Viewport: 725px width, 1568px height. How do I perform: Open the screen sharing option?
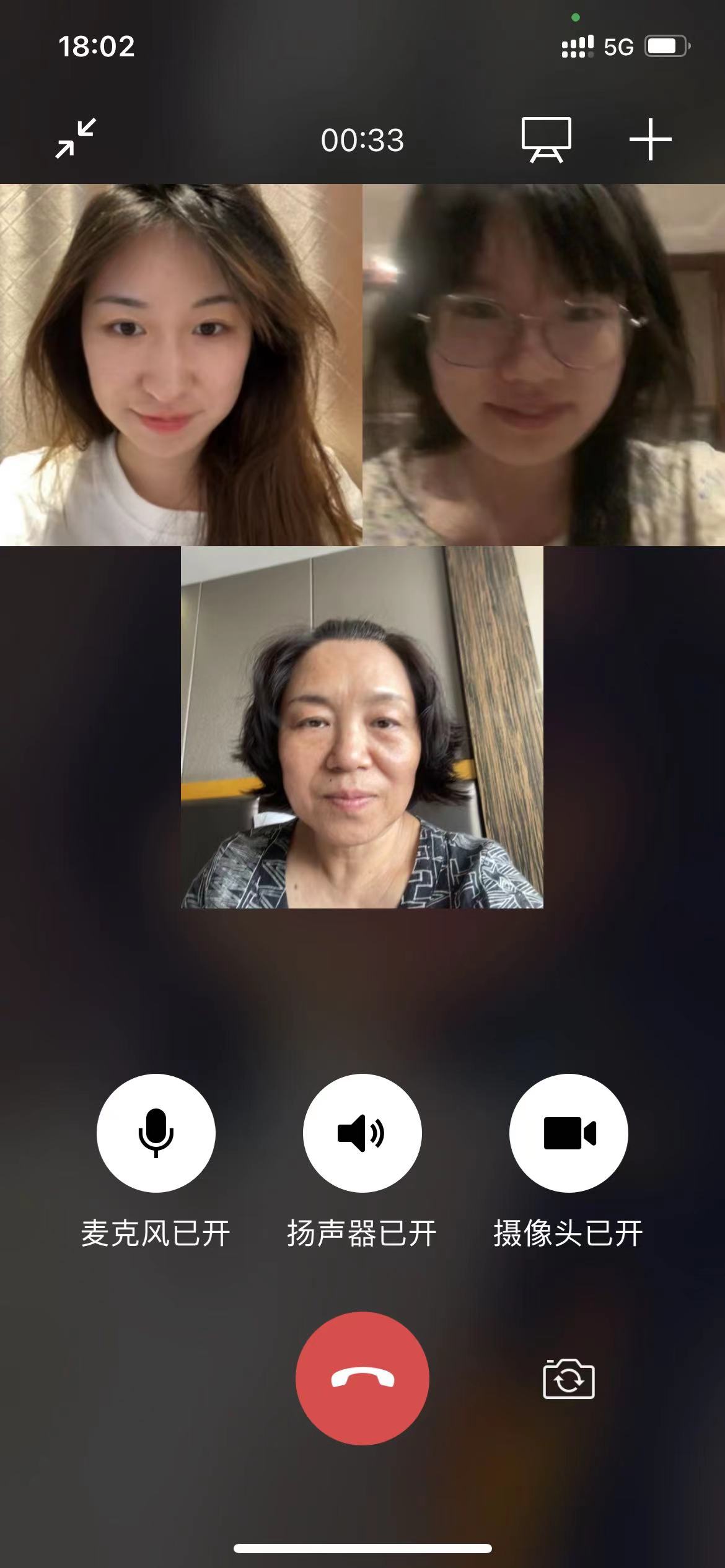(546, 140)
